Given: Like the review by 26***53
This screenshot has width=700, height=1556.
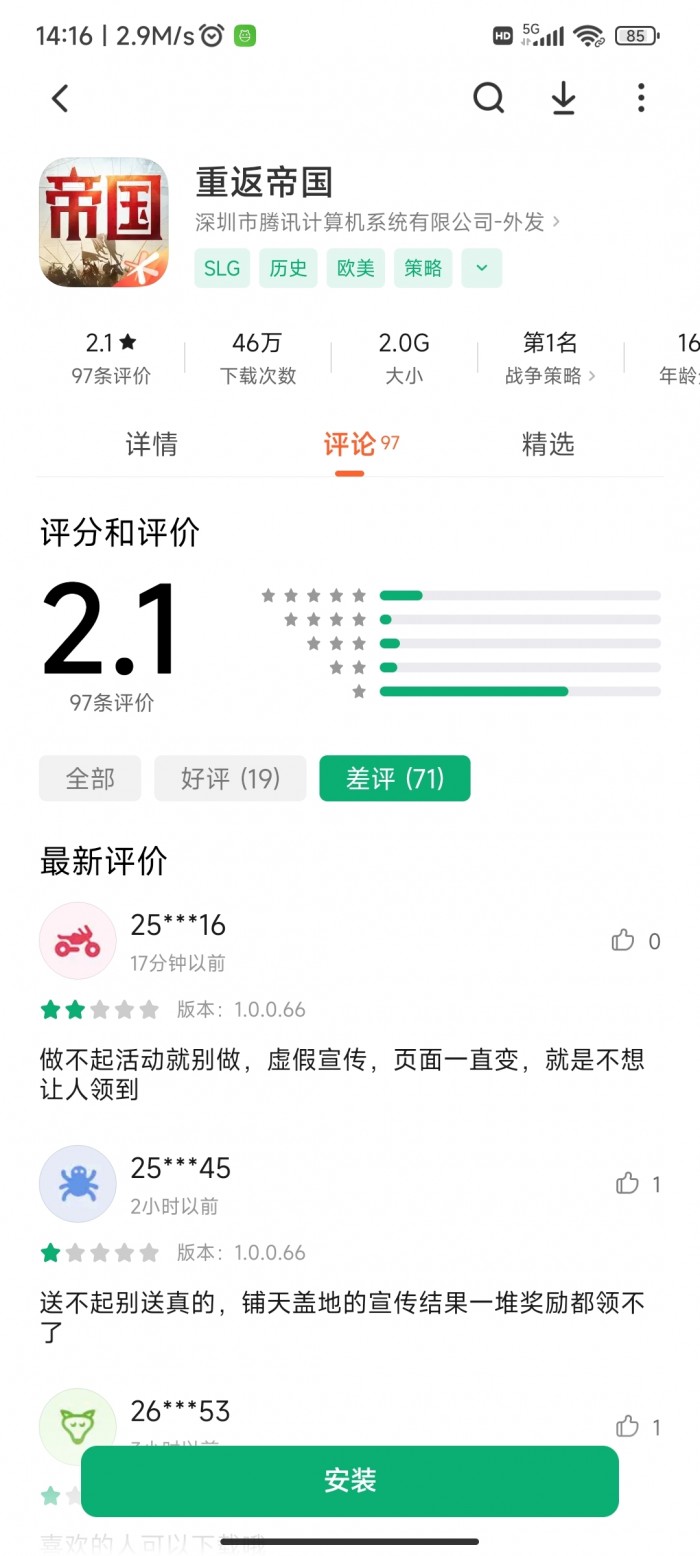Looking at the screenshot, I should point(627,1426).
